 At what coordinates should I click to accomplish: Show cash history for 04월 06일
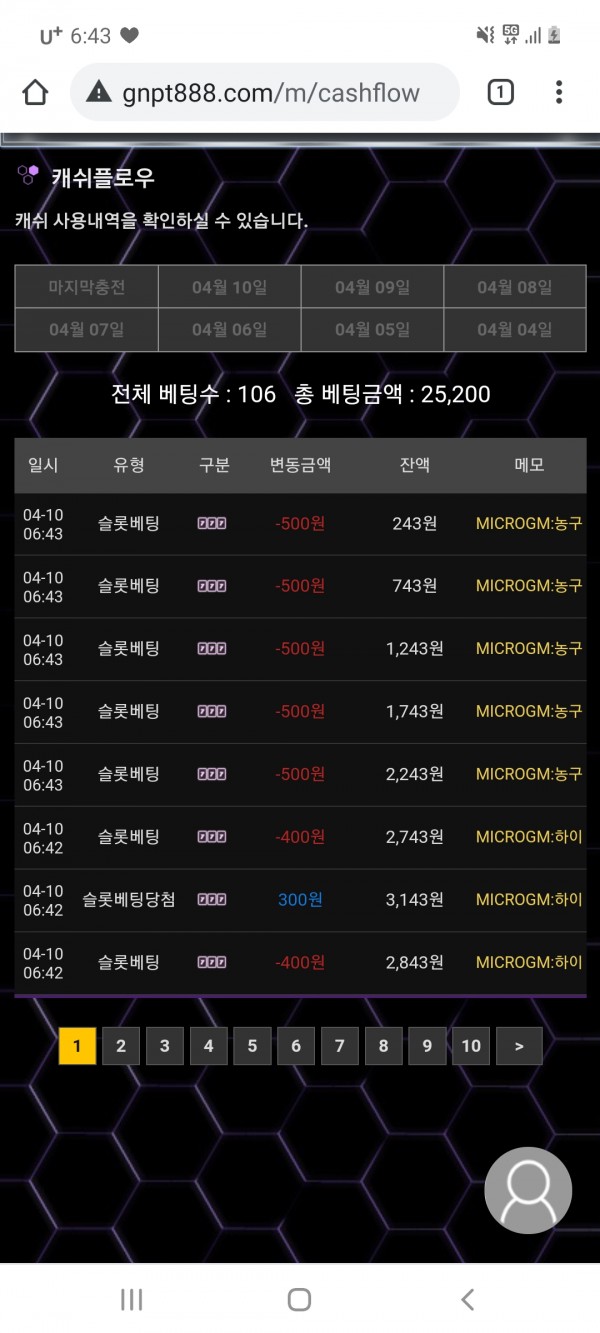point(229,329)
